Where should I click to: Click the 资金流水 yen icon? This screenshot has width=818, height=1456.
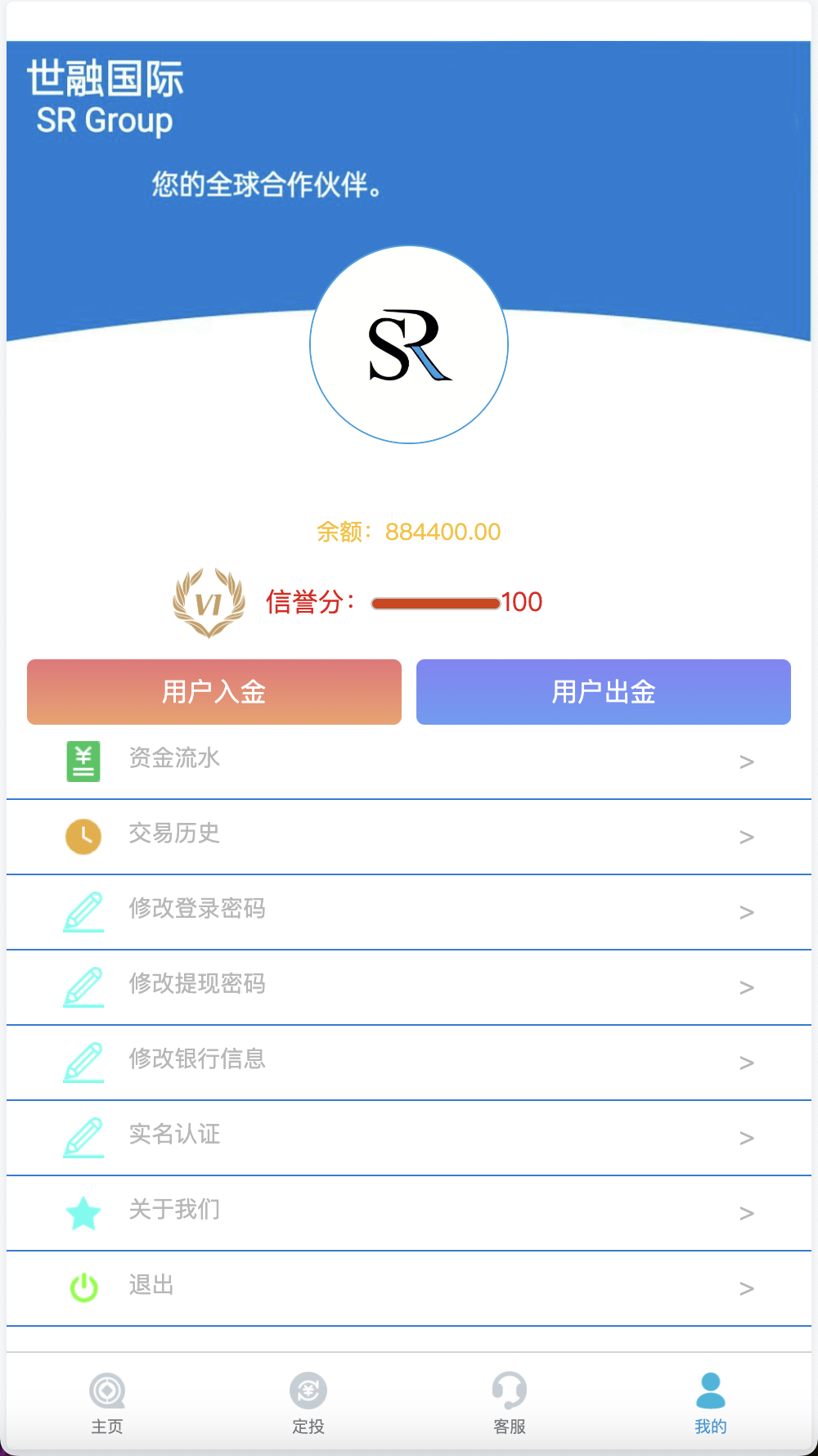pos(82,759)
